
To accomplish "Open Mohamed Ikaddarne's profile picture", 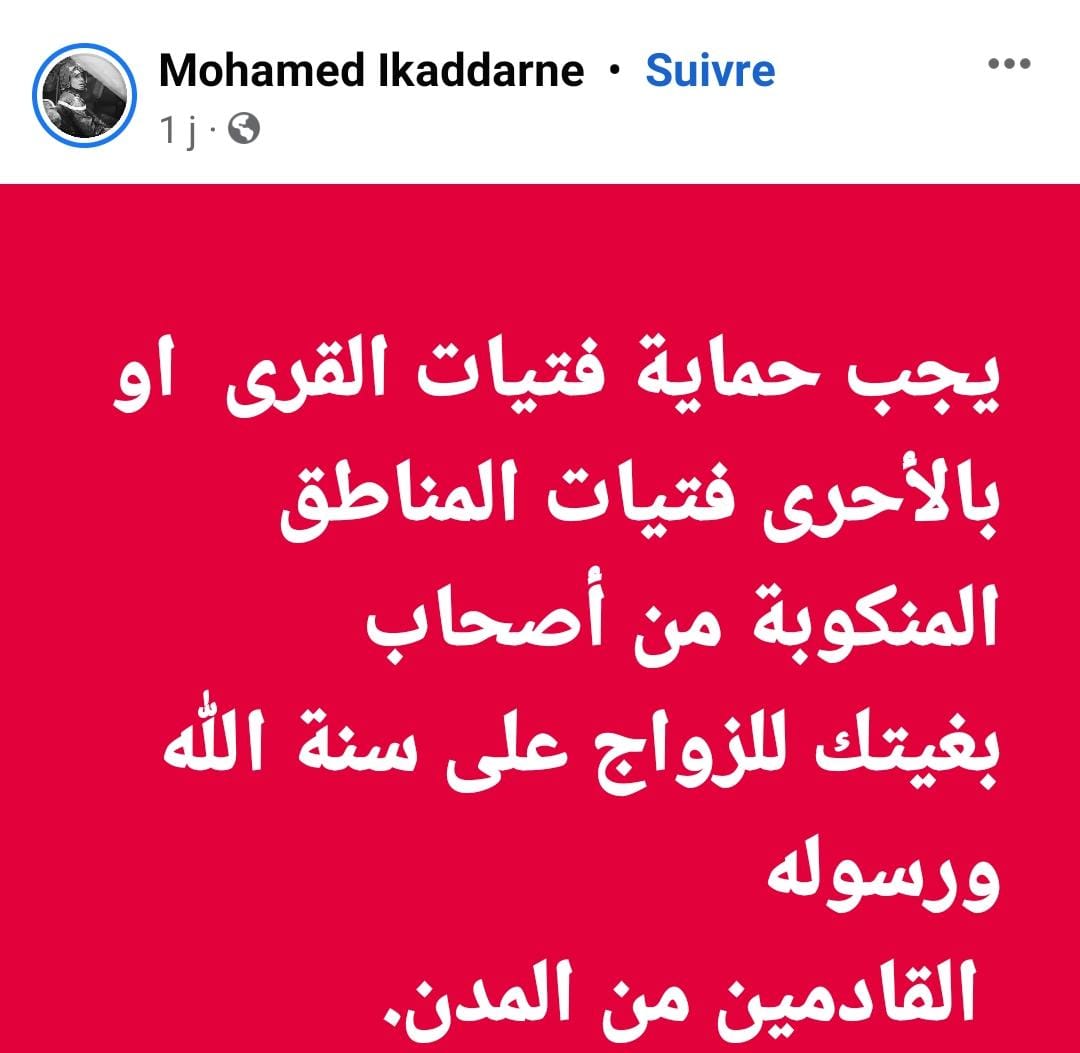I will 85,94.
